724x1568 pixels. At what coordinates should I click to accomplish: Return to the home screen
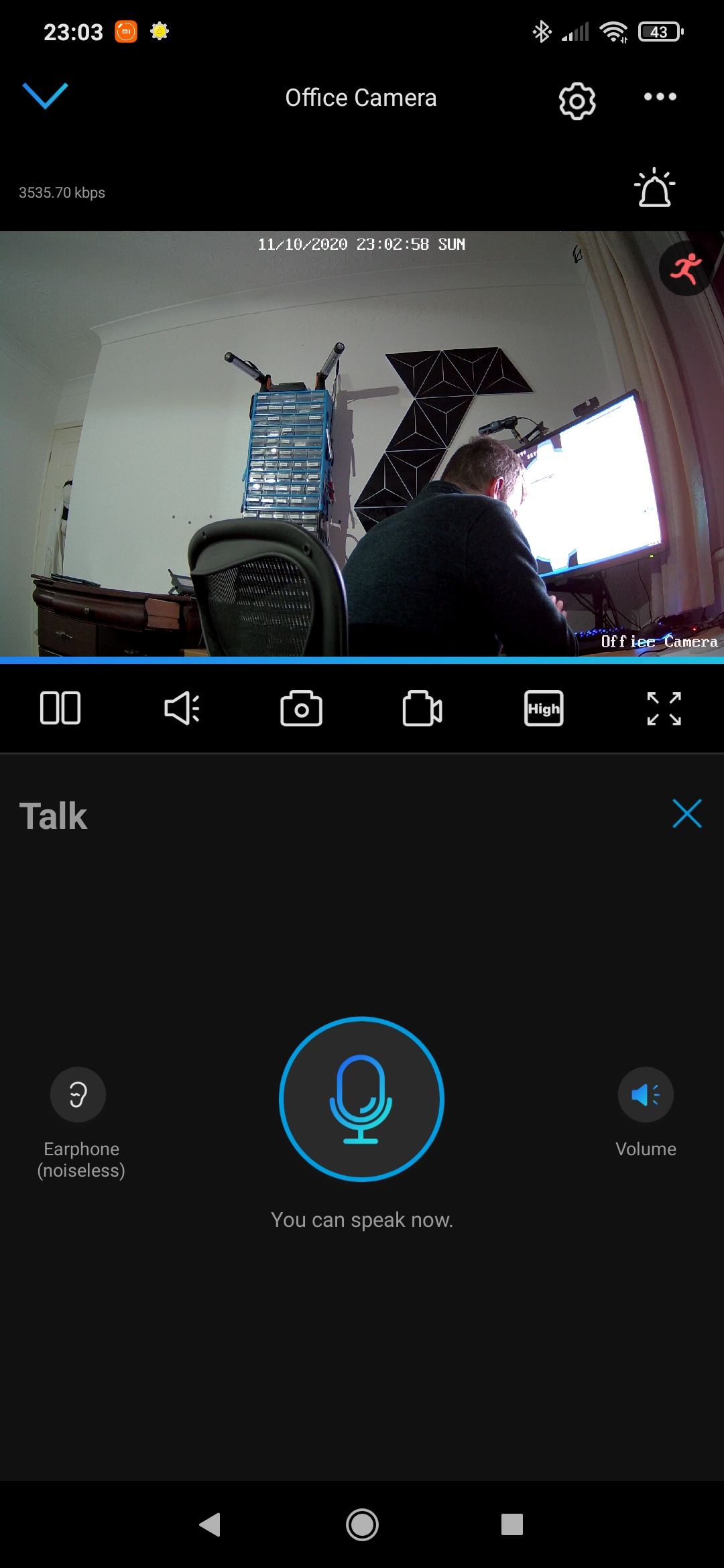pyautogui.click(x=362, y=1524)
